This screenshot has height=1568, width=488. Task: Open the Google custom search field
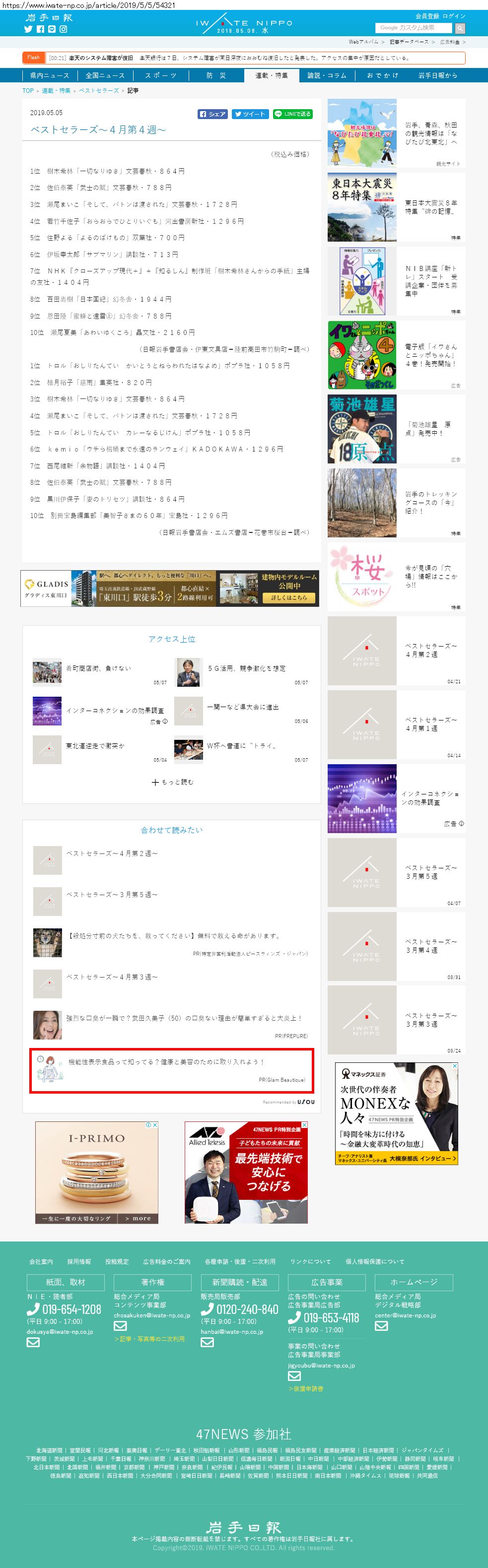(414, 28)
